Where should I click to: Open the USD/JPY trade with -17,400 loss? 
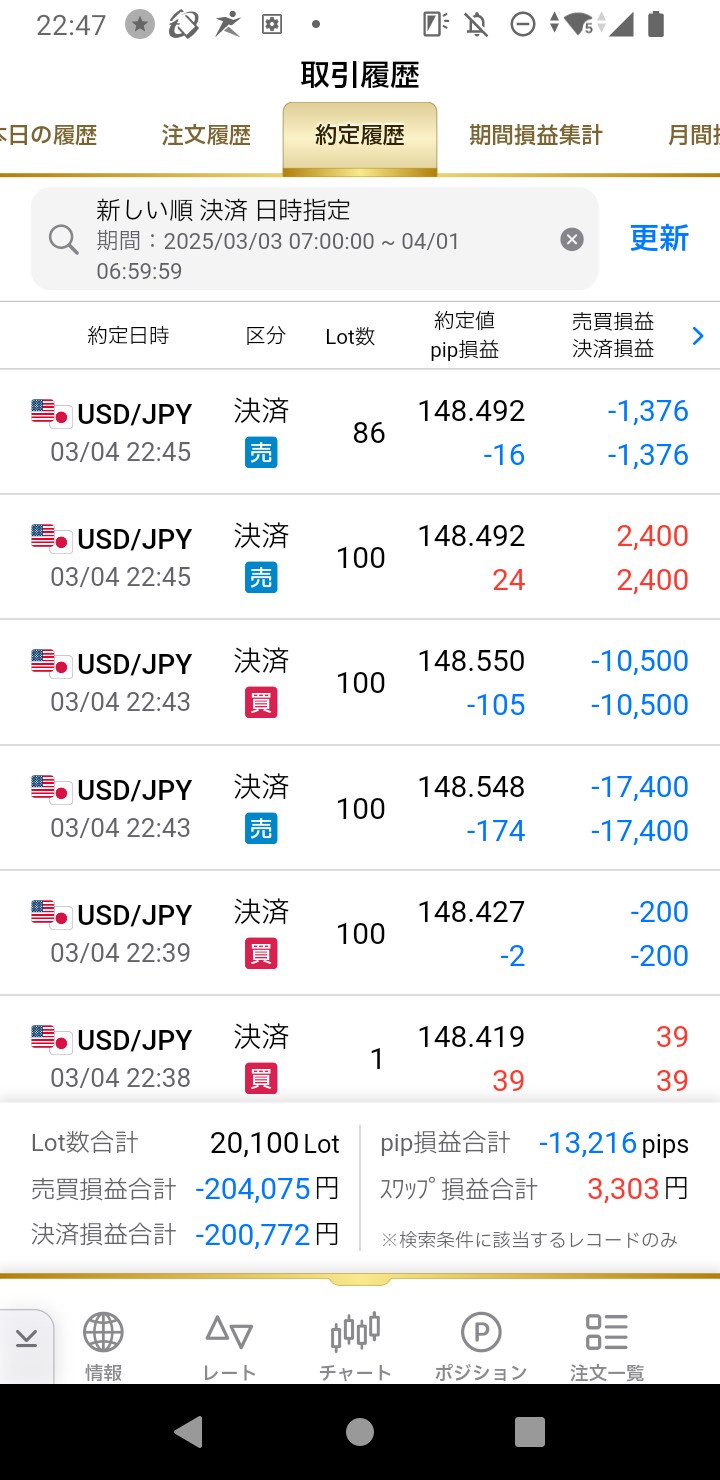point(360,808)
